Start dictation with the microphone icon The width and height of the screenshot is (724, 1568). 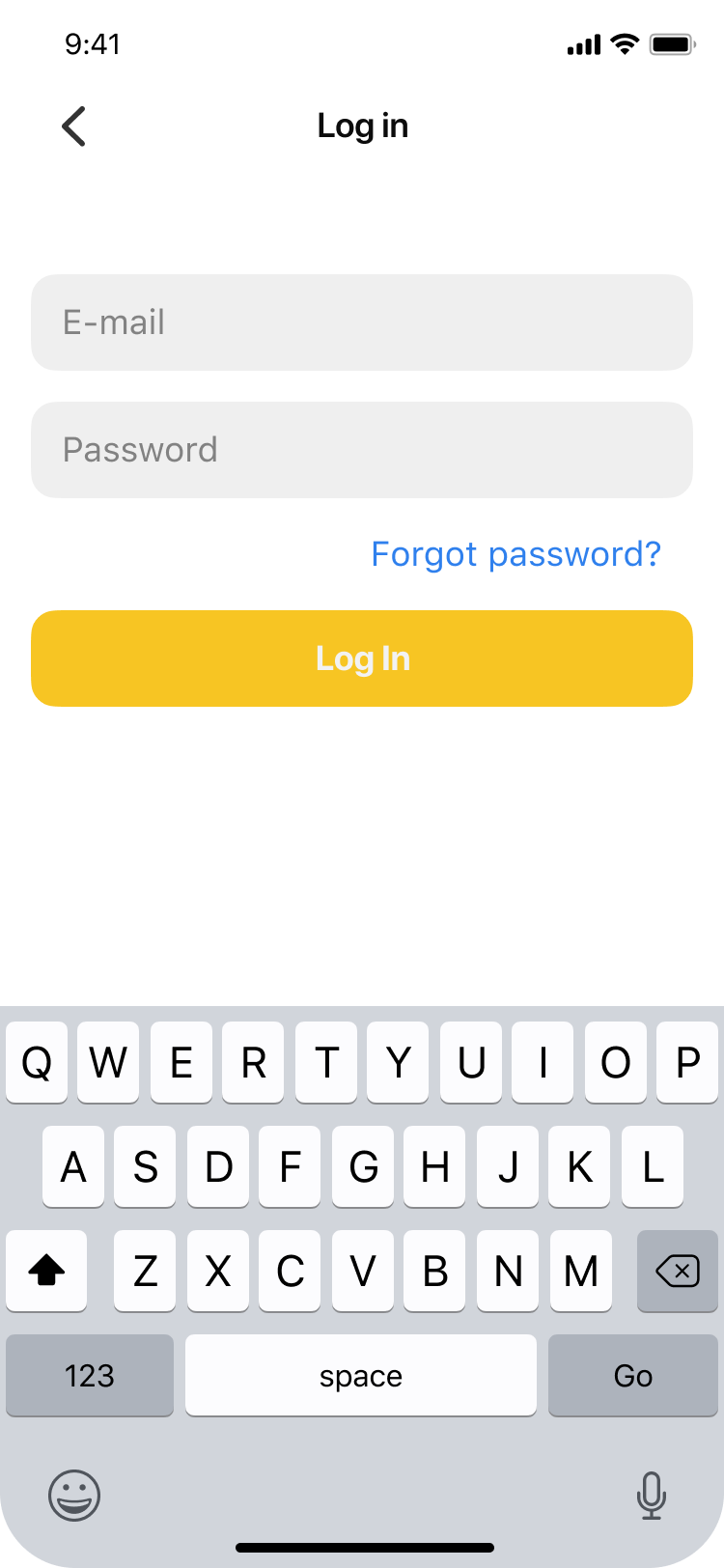point(652,1496)
